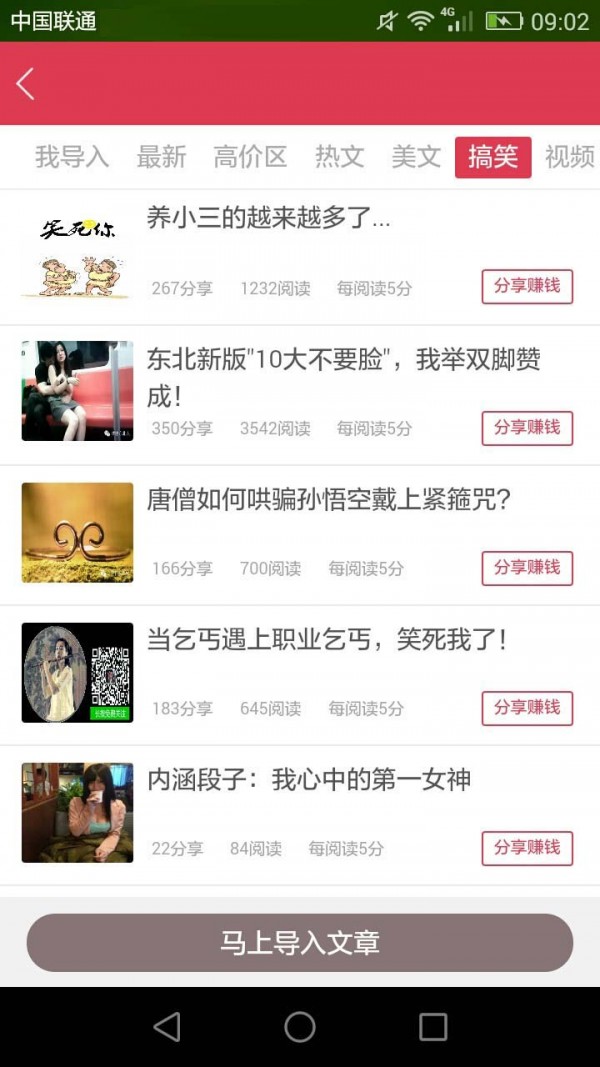This screenshot has height=1067, width=600.
Task: Open the 视频 tab
Action: (569, 157)
